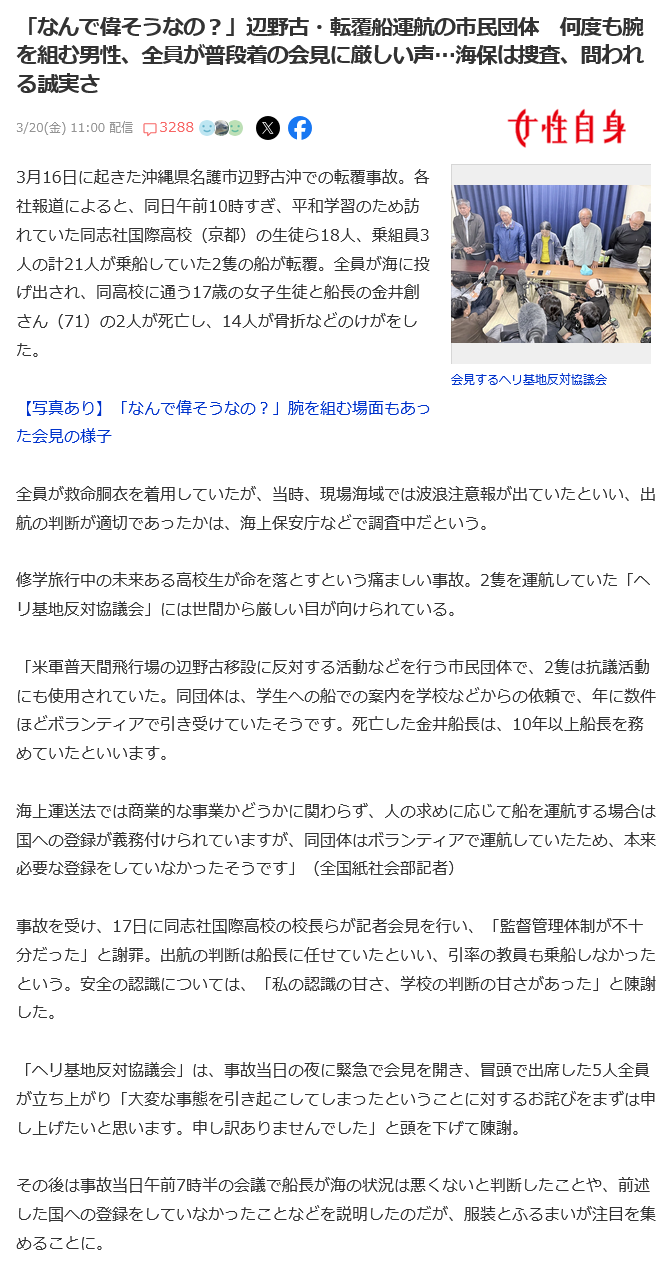Share article on Facebook
Screen dimensions: 672x1283
pyautogui.click(x=300, y=128)
